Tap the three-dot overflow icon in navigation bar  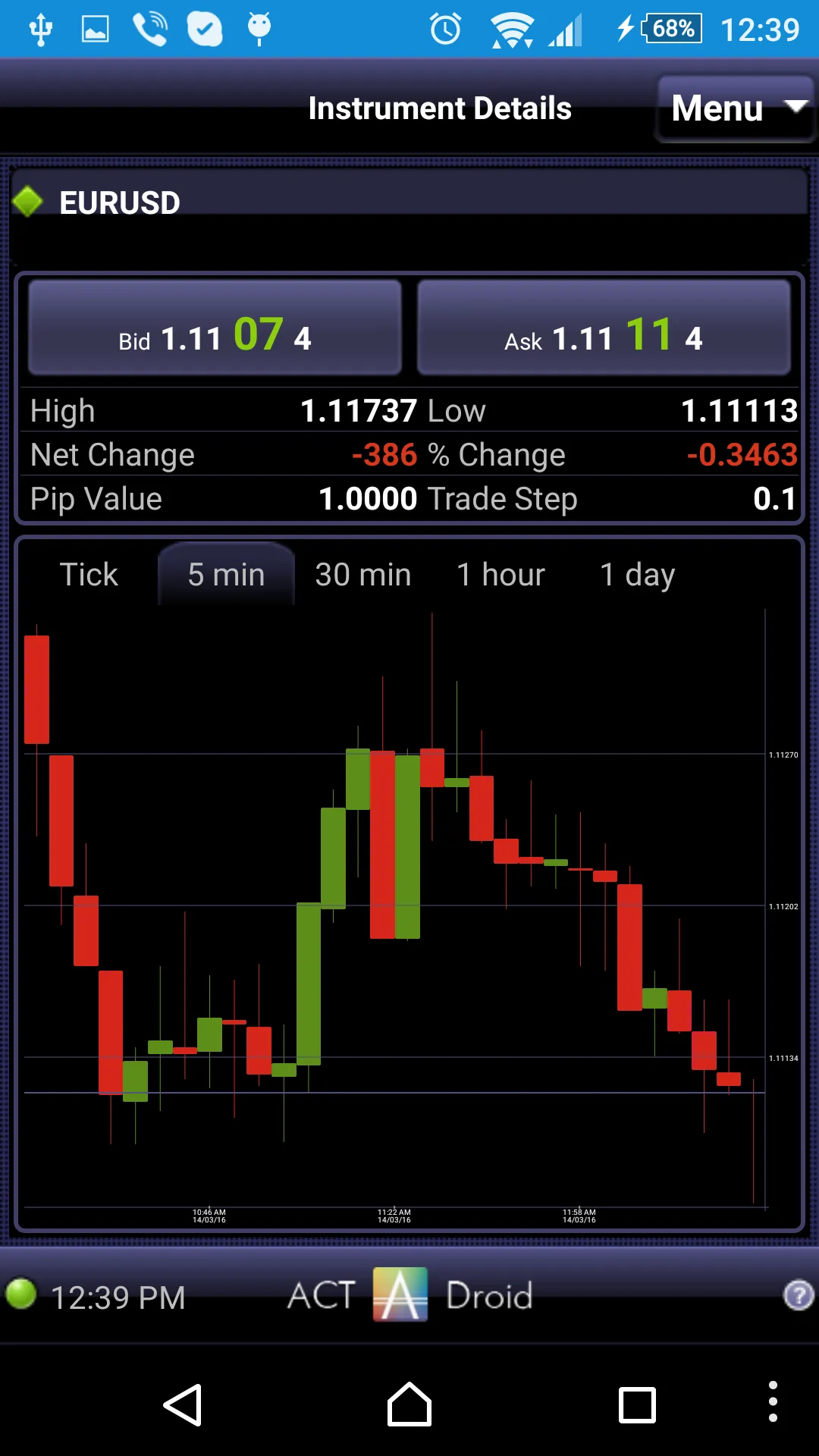773,1407
